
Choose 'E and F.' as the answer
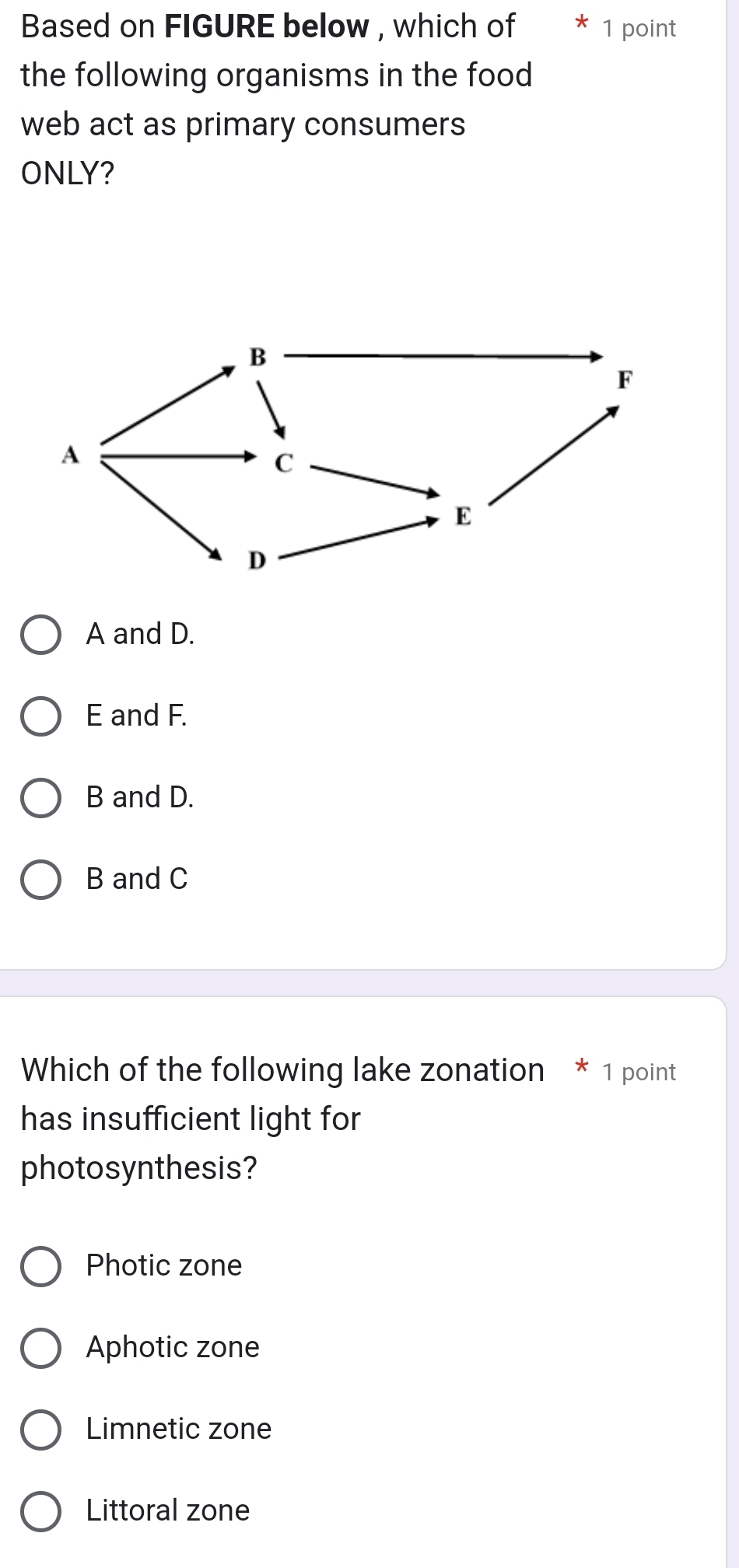(x=40, y=716)
